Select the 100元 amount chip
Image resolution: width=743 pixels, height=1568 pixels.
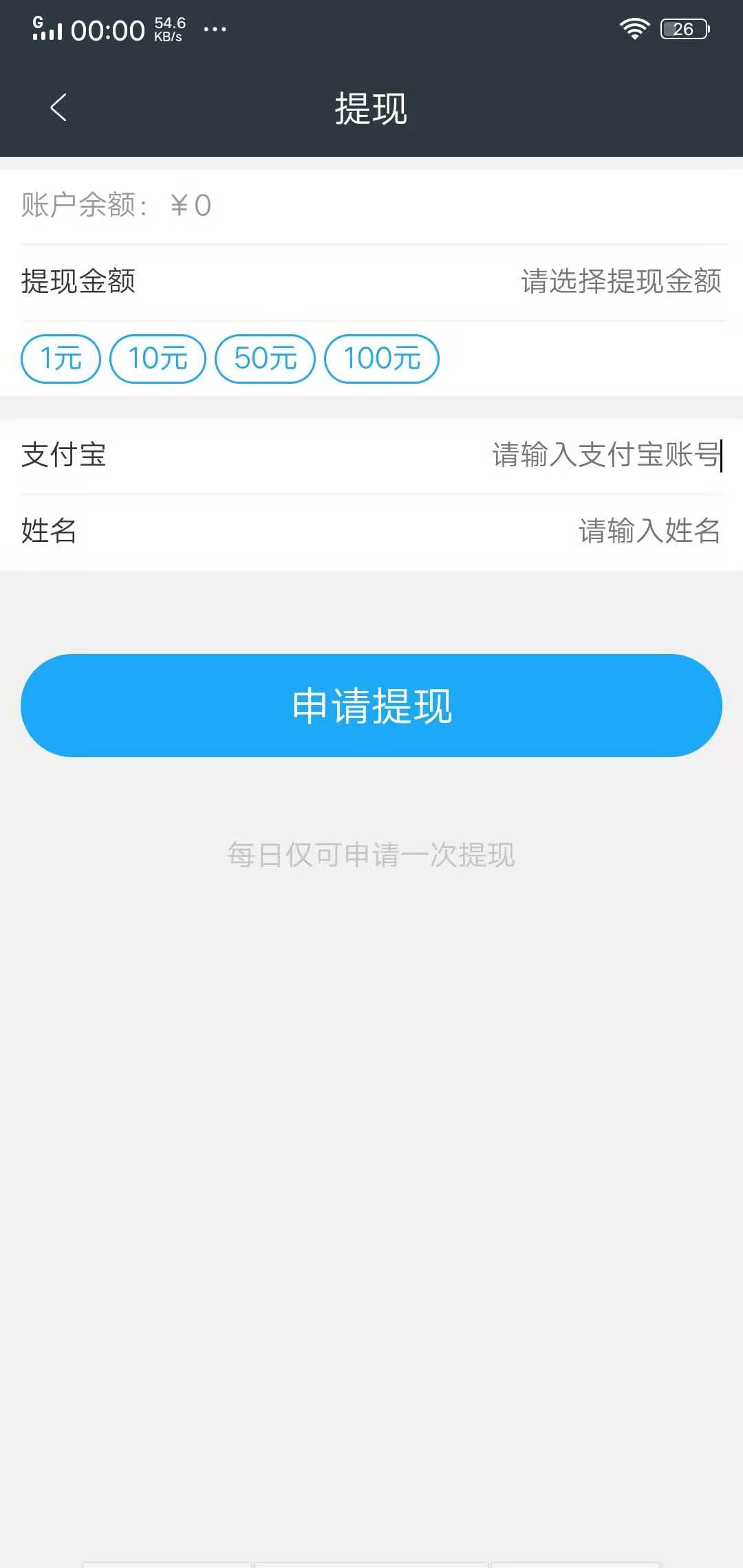pos(380,358)
